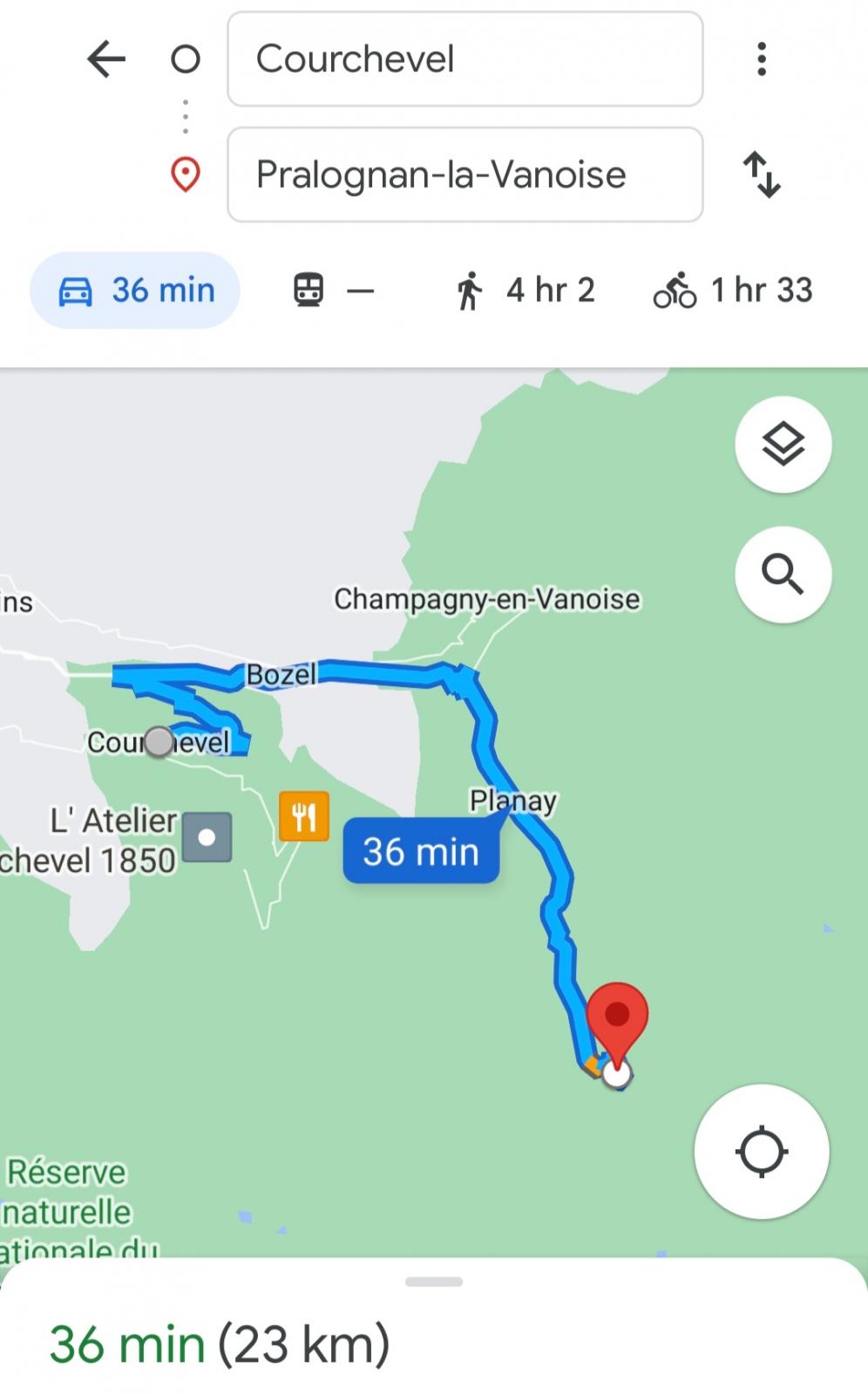Open the three-dot overflow menu
This screenshot has height=1395, width=868.
(762, 59)
